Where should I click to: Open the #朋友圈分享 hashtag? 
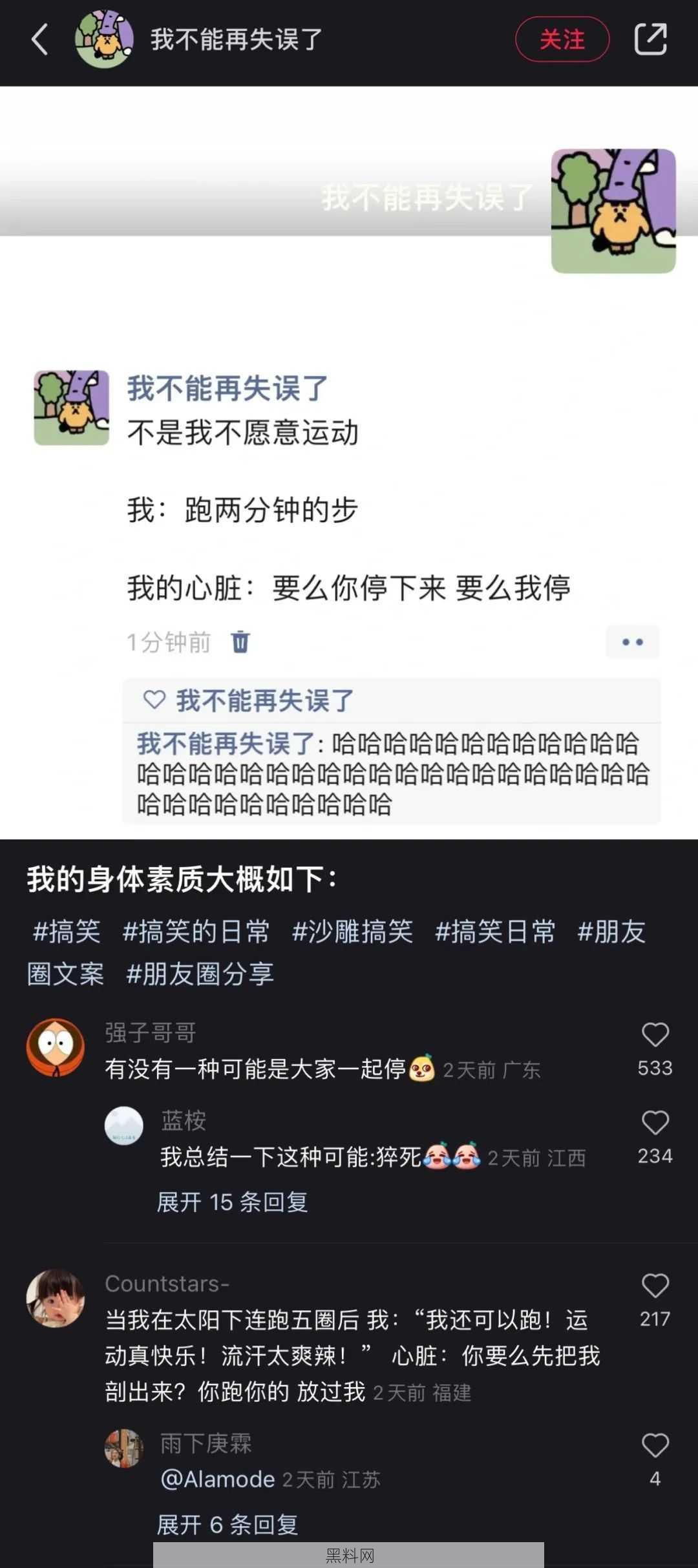coord(200,974)
